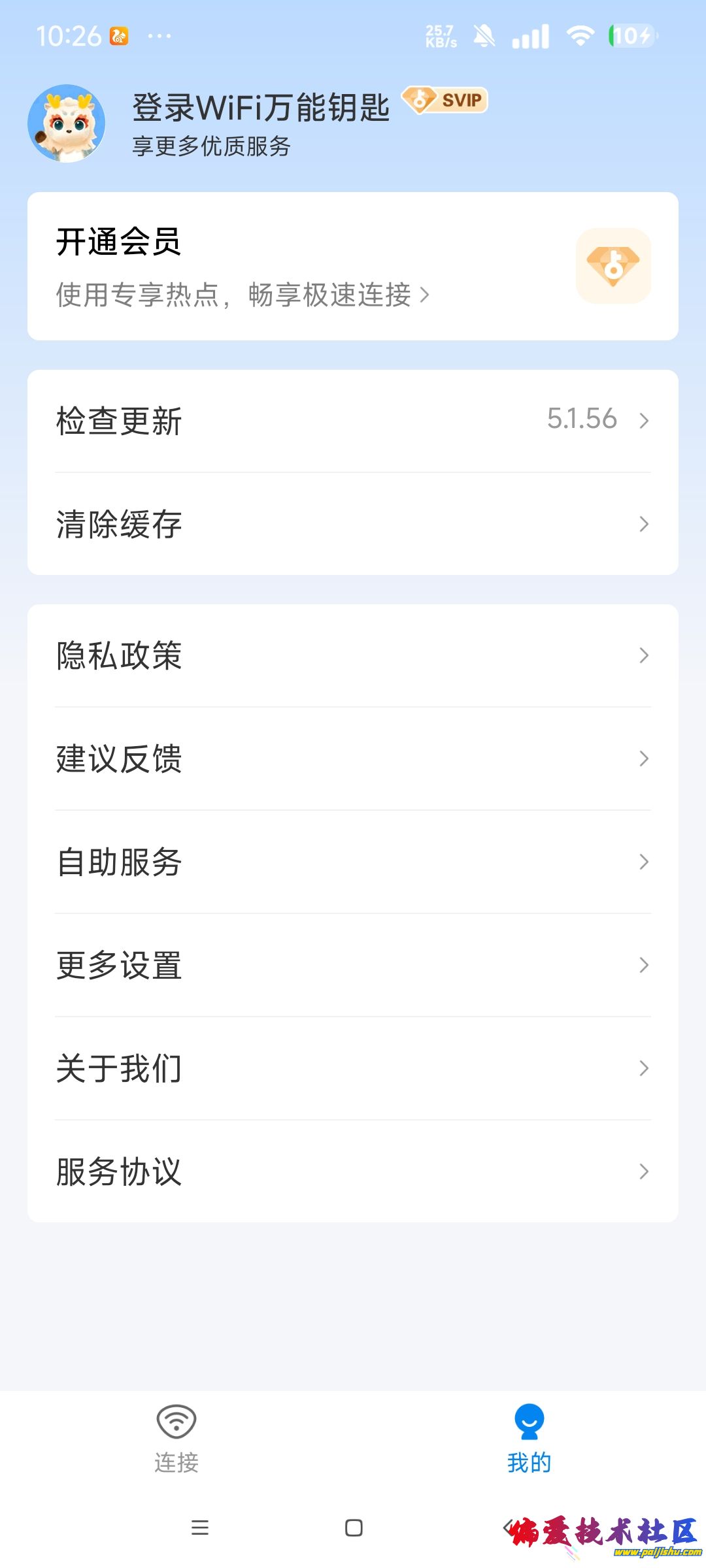Open 服务协议 service agreement
Viewport: 706px width, 1568px height.
click(x=353, y=1171)
